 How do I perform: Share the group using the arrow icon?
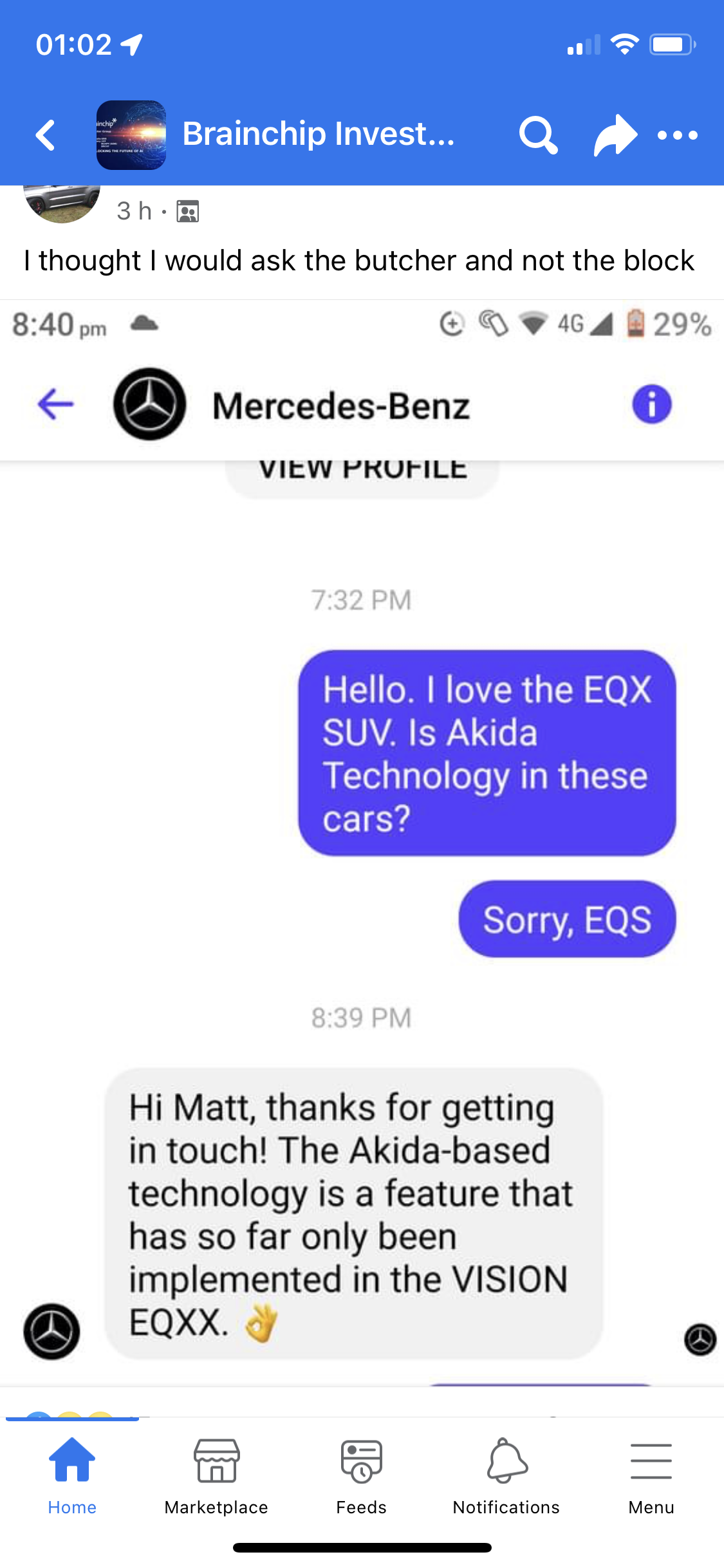[x=615, y=135]
